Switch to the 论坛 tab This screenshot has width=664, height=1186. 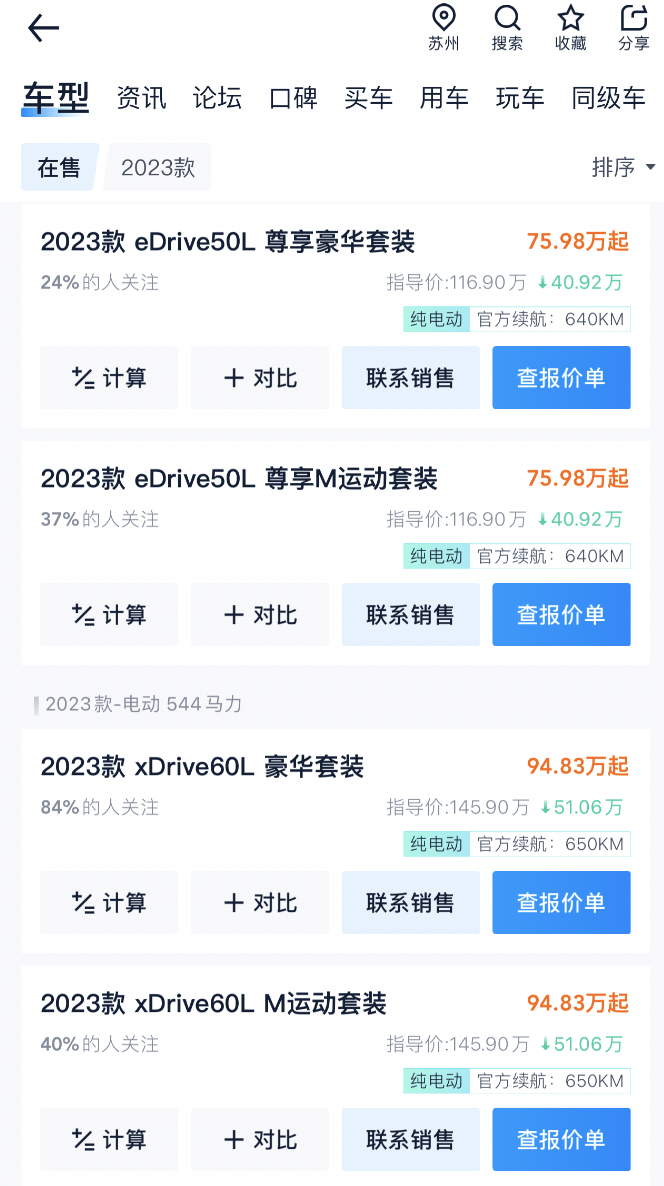click(x=217, y=98)
